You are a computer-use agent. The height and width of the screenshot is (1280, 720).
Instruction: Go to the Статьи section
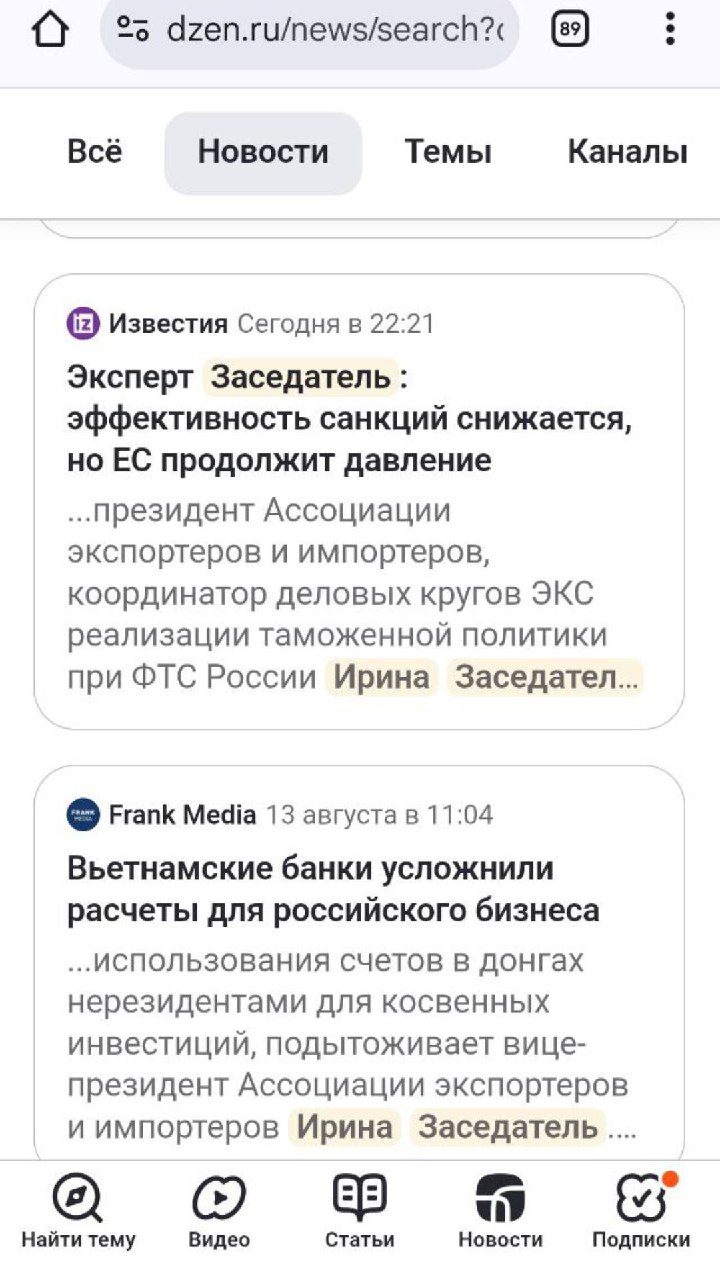[360, 1211]
